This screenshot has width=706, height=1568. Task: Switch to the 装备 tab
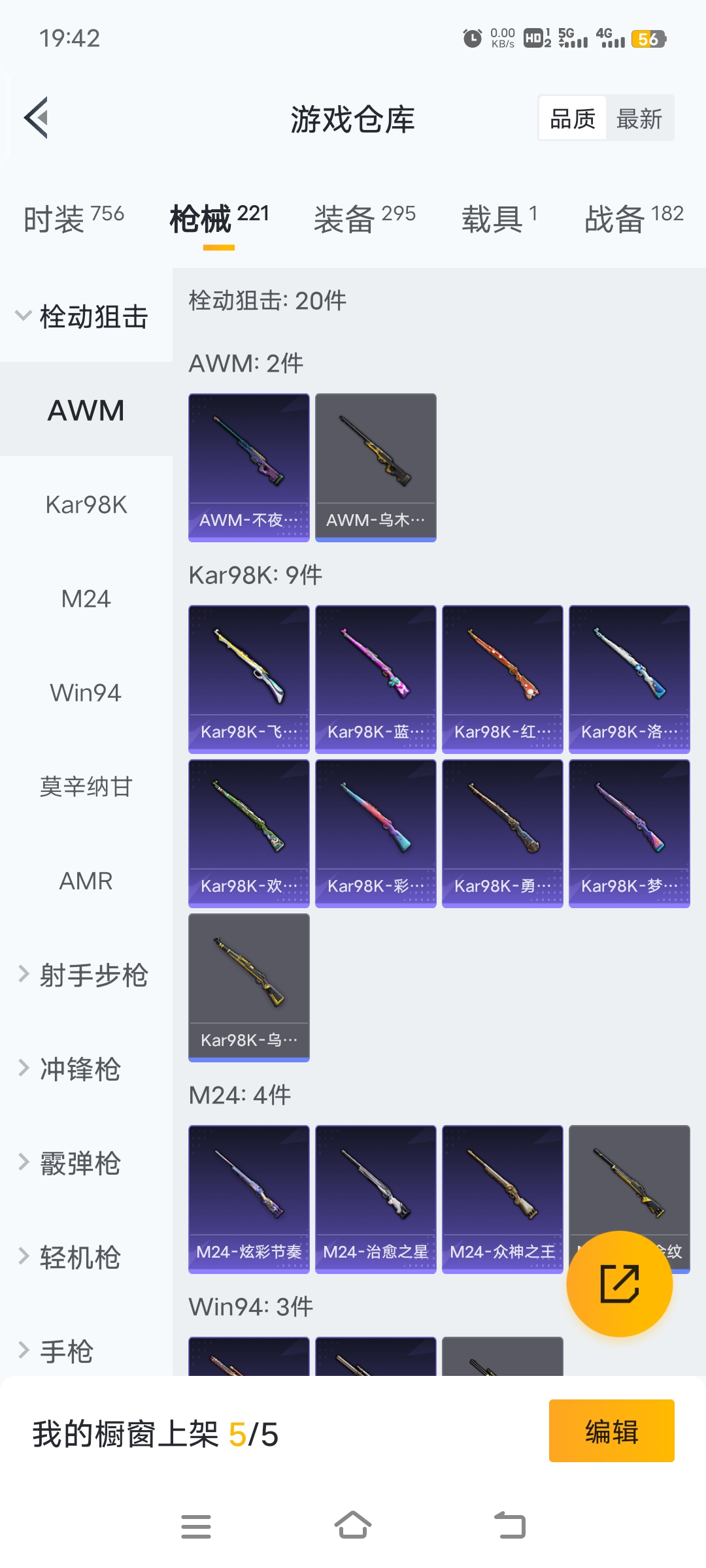click(x=364, y=218)
